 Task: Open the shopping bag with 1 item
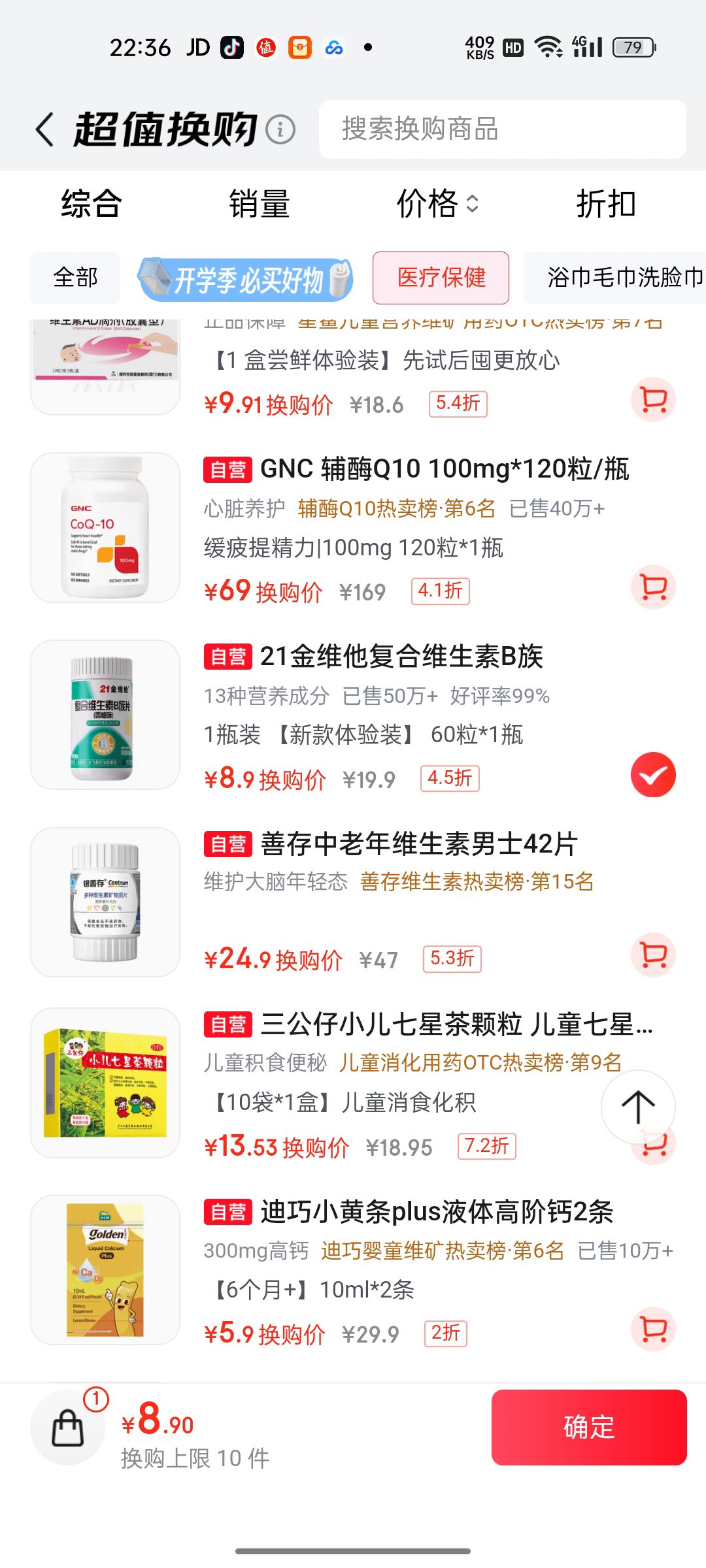click(x=68, y=1428)
